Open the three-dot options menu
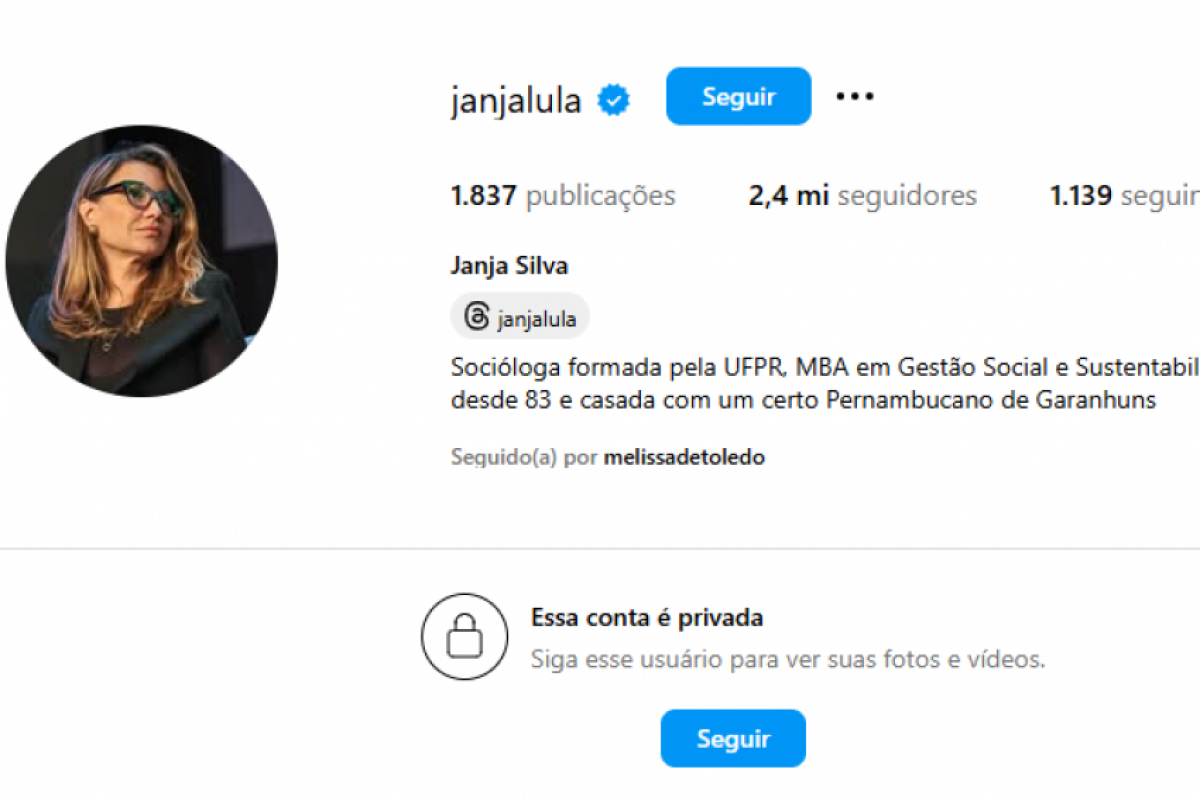This screenshot has width=1200, height=800. click(x=855, y=97)
